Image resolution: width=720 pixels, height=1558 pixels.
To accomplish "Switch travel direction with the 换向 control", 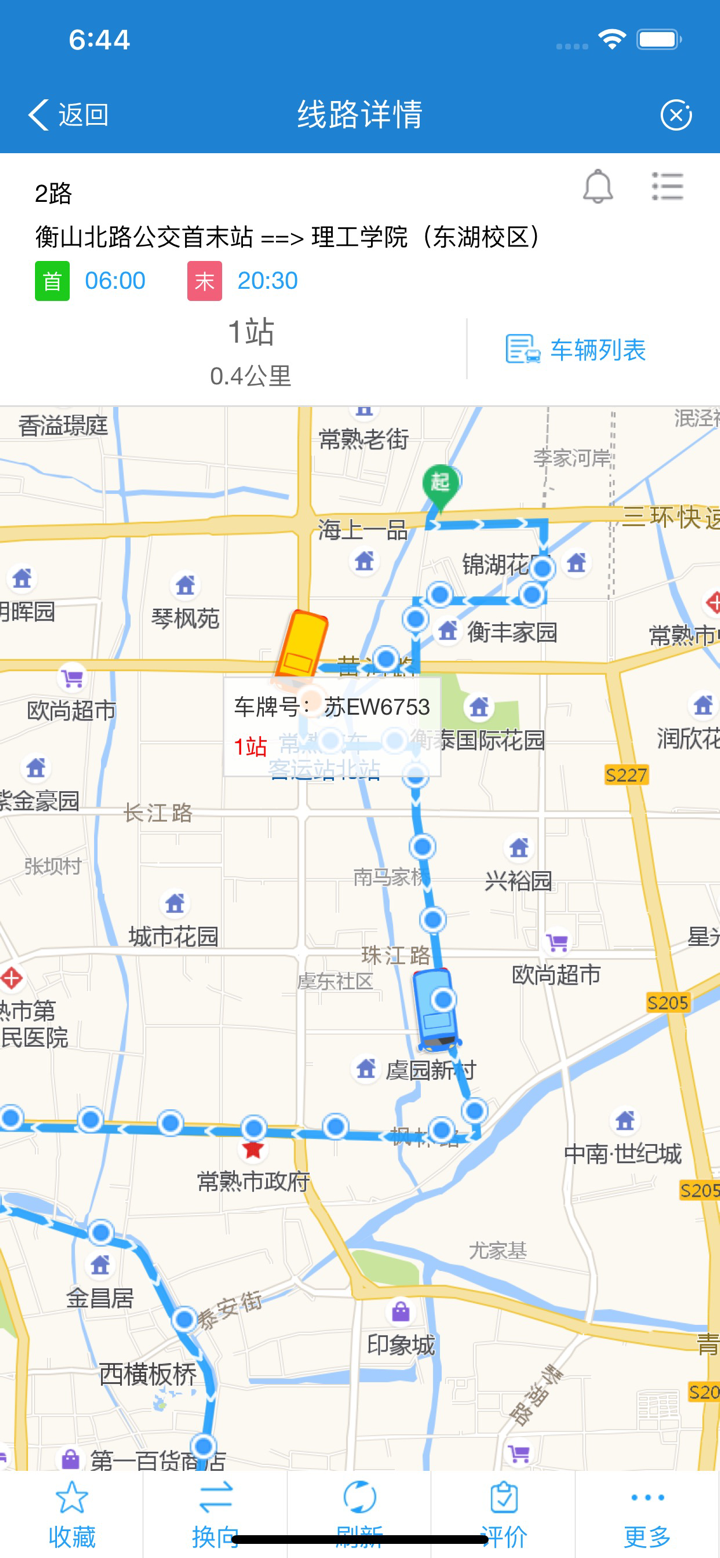I will coord(215,1497).
